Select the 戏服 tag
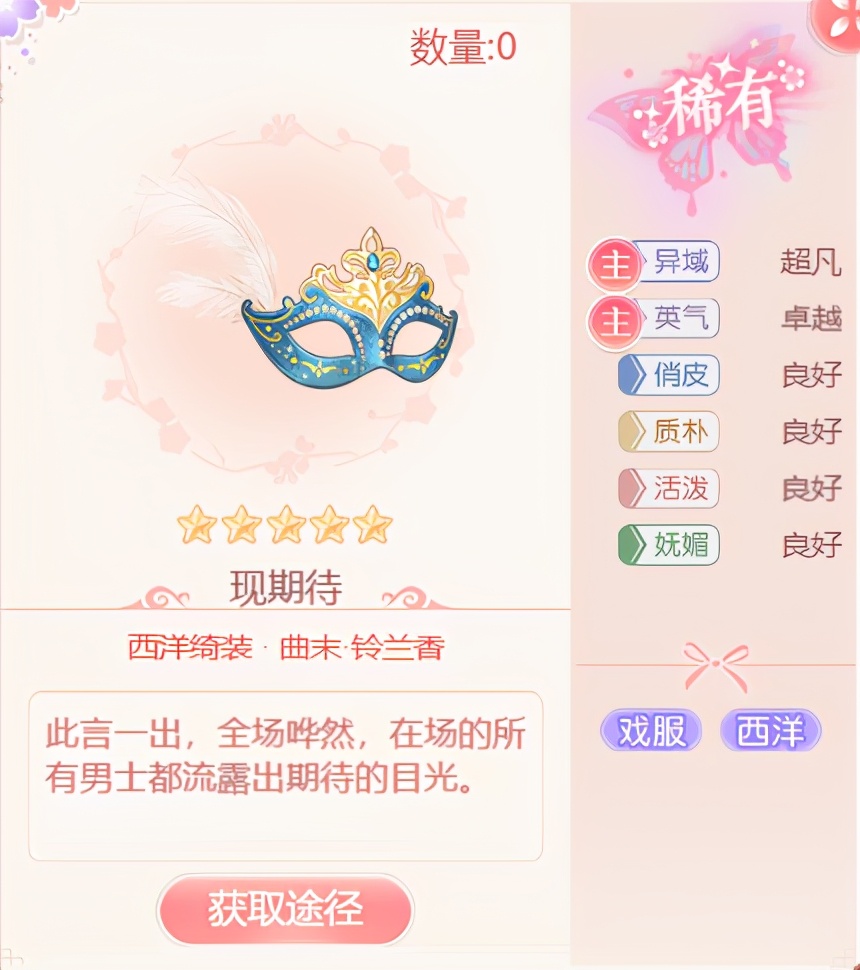Image resolution: width=860 pixels, height=970 pixels. 651,731
